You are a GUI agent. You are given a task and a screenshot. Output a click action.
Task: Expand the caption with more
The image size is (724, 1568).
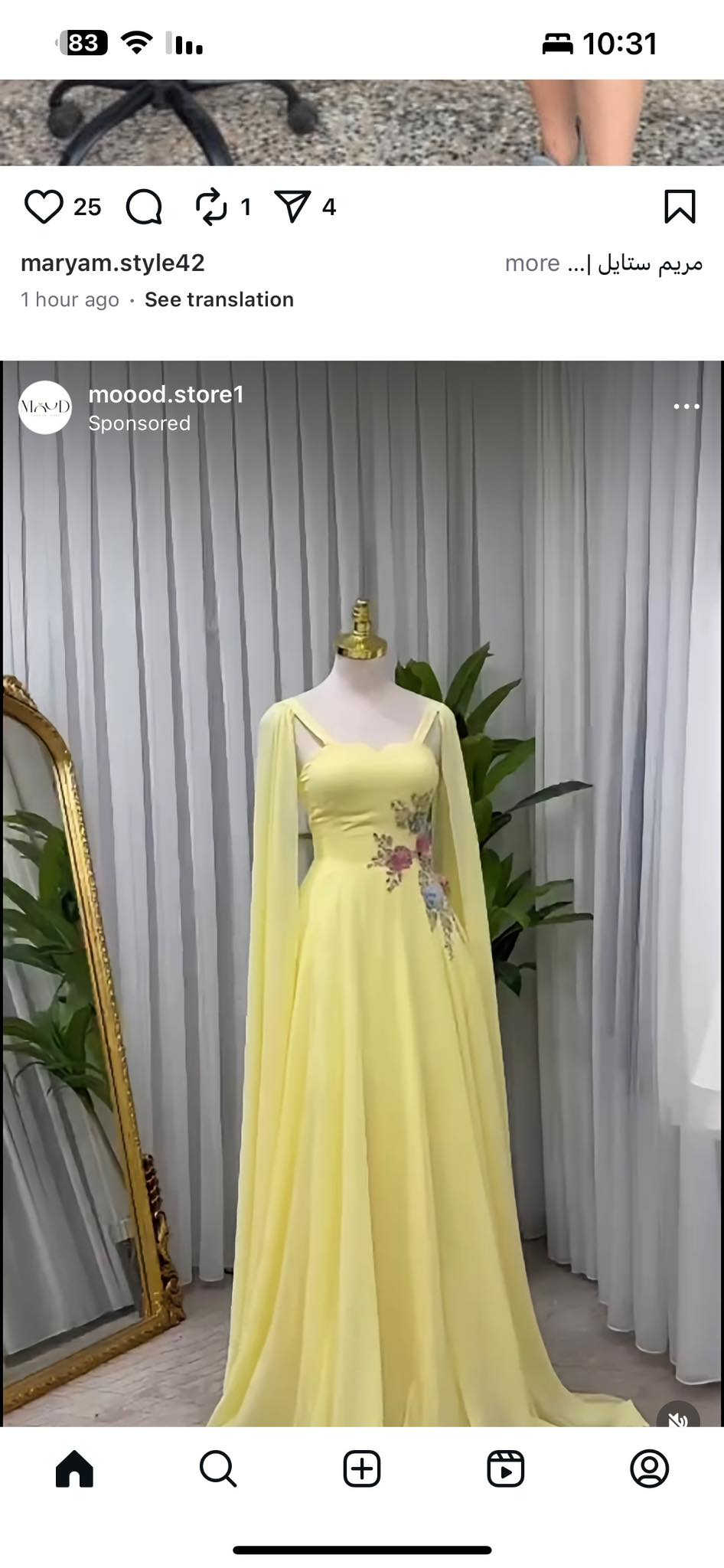point(533,263)
